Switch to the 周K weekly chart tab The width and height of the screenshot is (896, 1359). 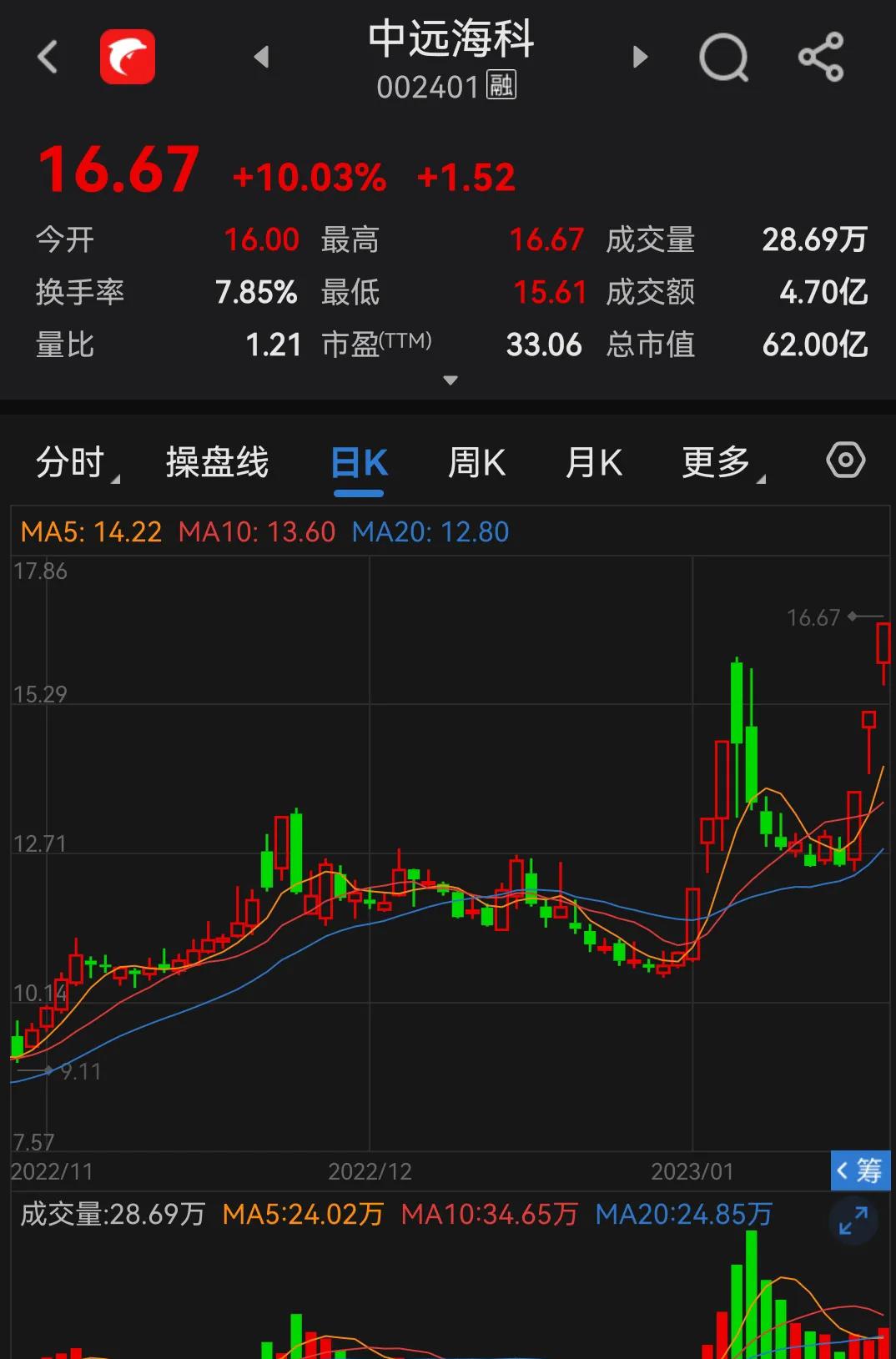click(x=476, y=461)
